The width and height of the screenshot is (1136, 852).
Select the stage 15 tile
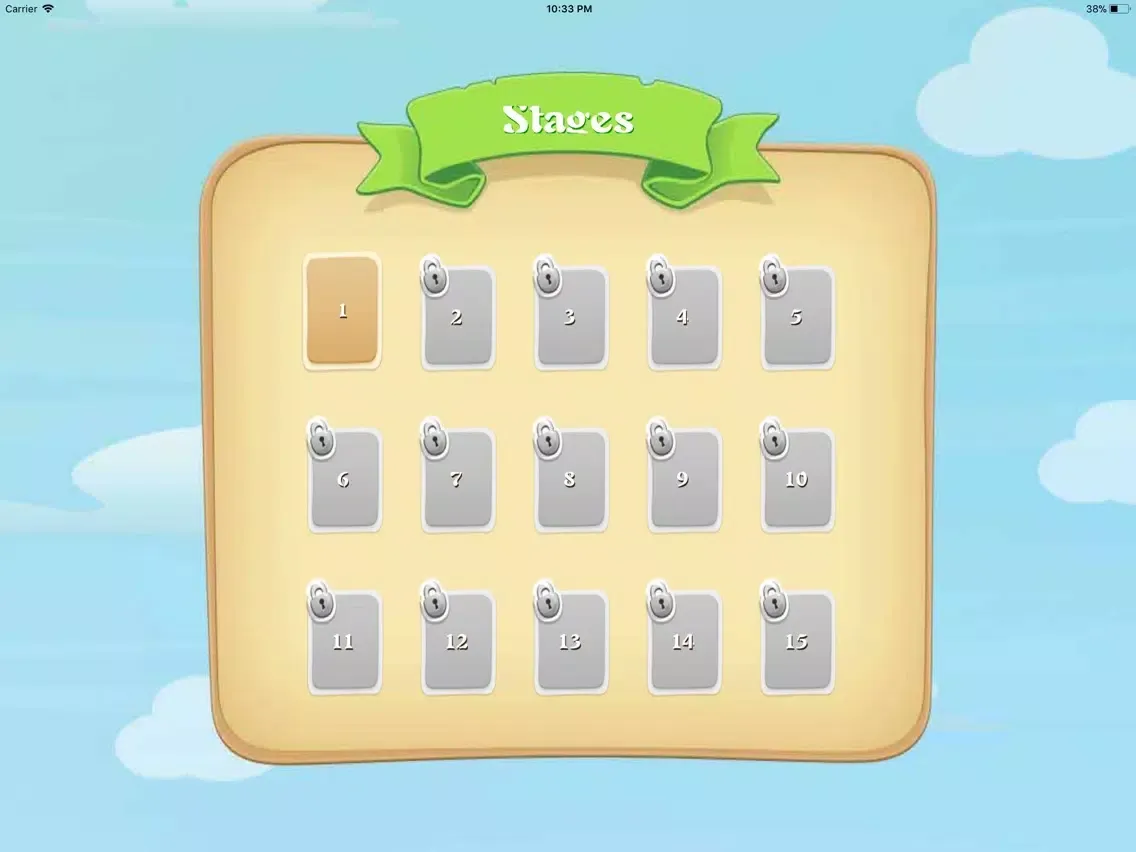tap(796, 642)
